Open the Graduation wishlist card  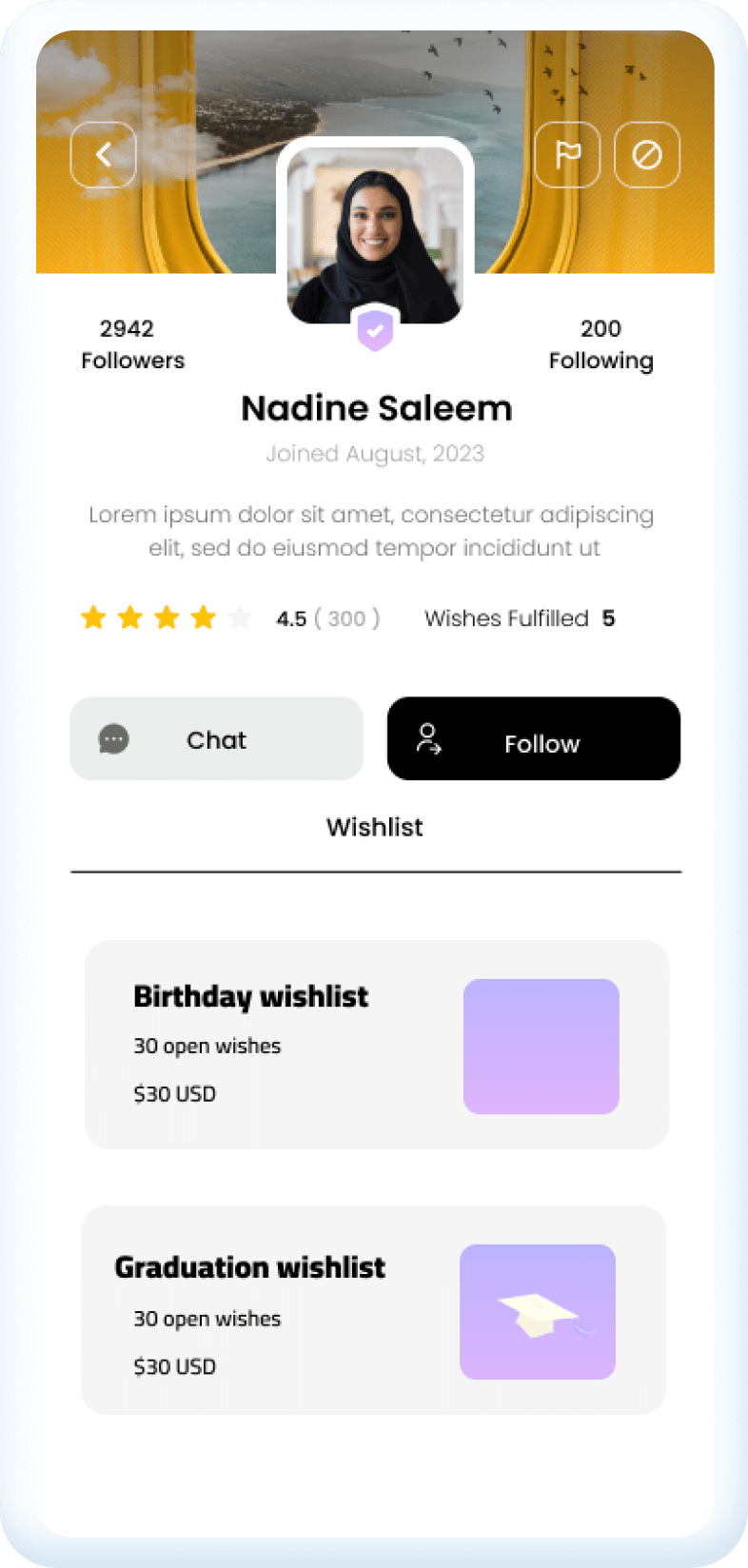coord(373,1310)
